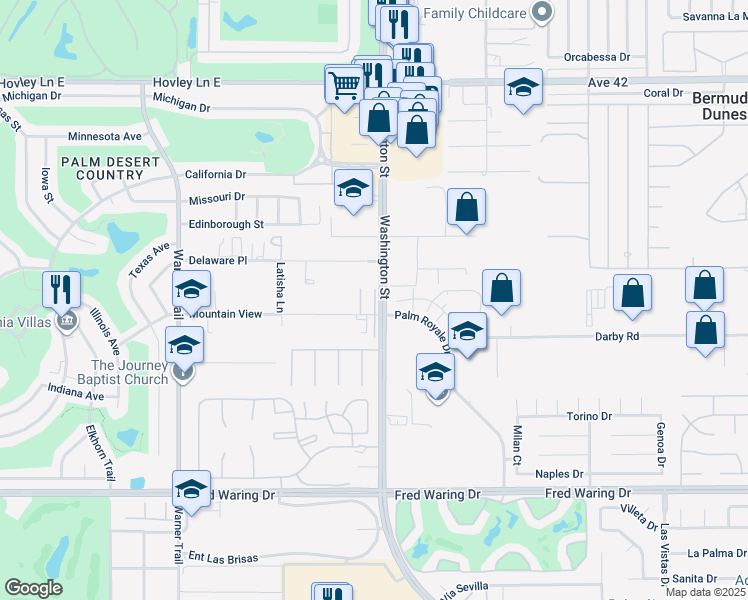Screen dimensions: 748x600
Task: Open the shopping bag marker above Palm Royale
Action: pos(501,288)
